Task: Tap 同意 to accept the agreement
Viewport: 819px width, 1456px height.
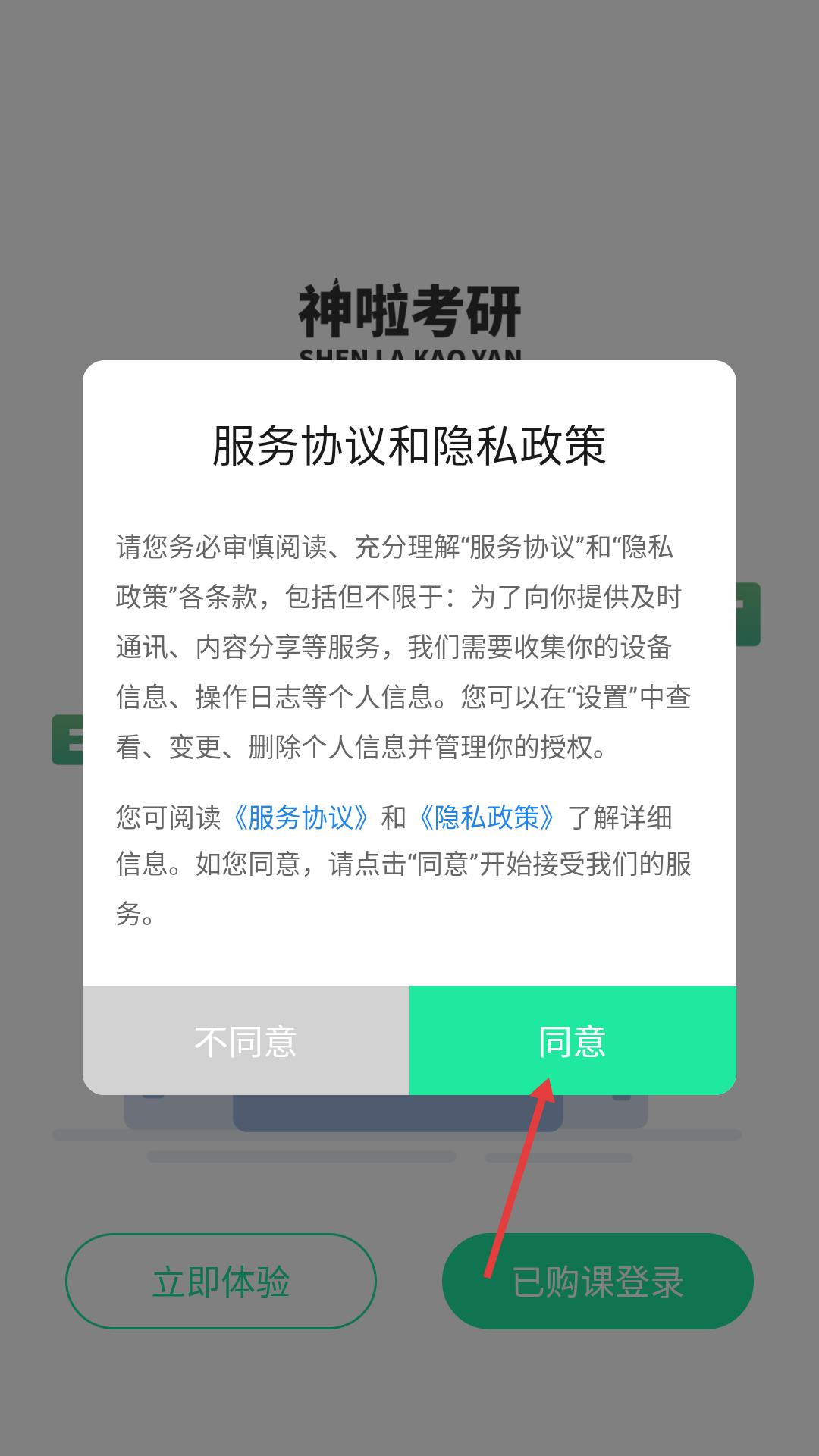Action: tap(573, 1040)
